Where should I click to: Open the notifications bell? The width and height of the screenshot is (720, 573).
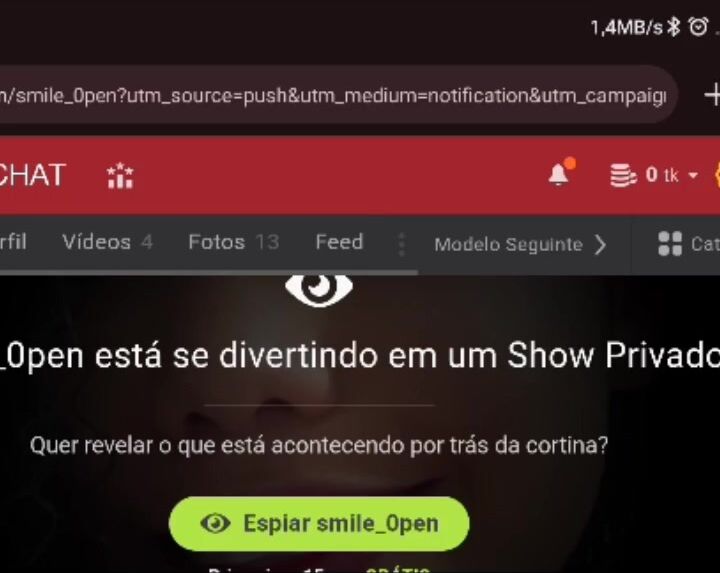tap(559, 175)
